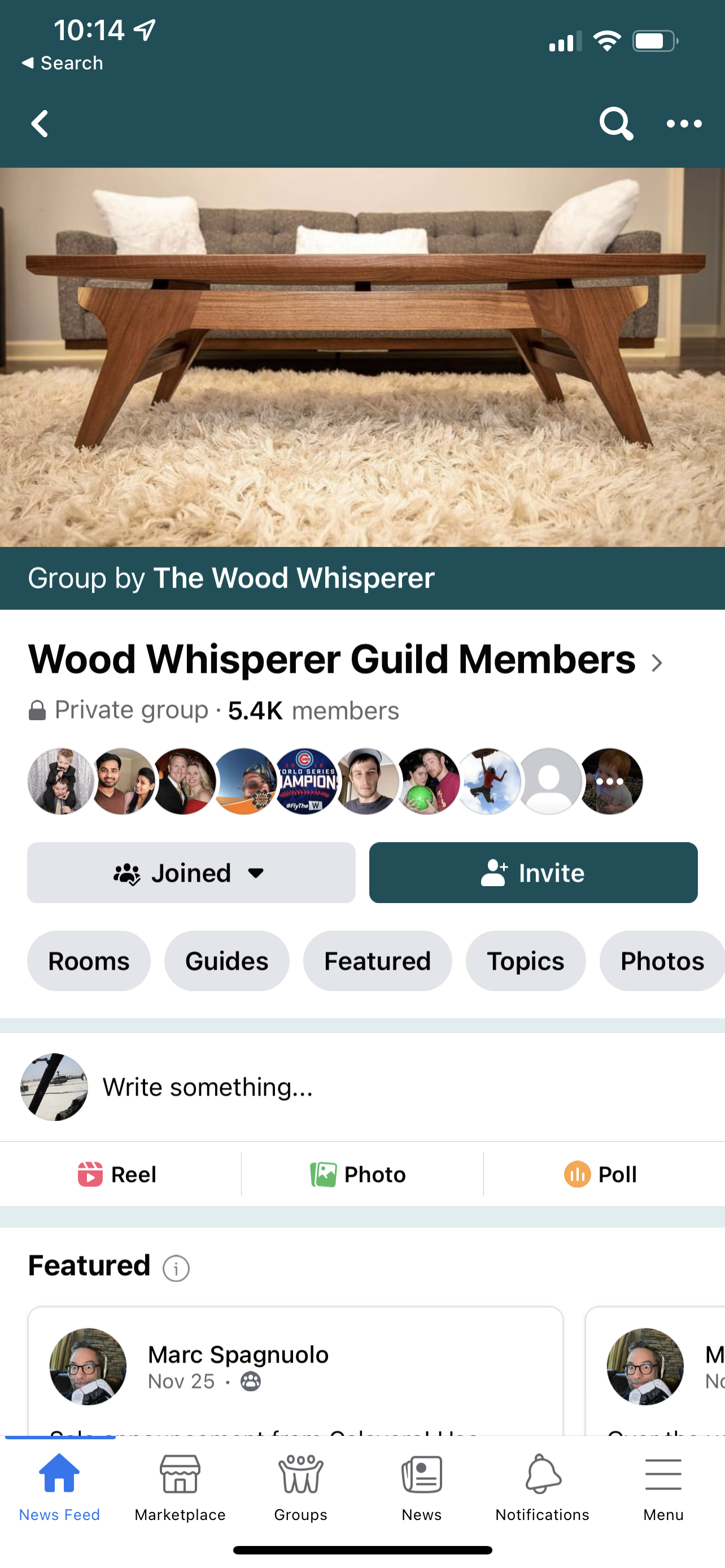Invite people to the group
Viewport: 725px width, 1568px height.
(533, 873)
